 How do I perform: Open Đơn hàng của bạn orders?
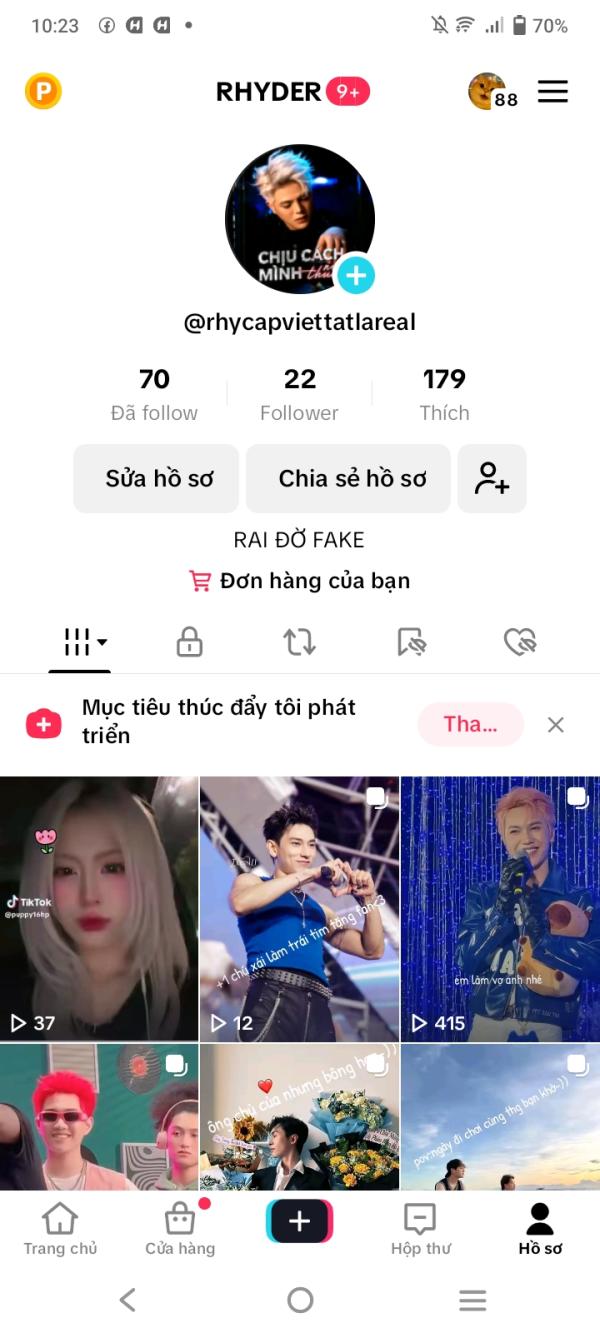[x=300, y=581]
